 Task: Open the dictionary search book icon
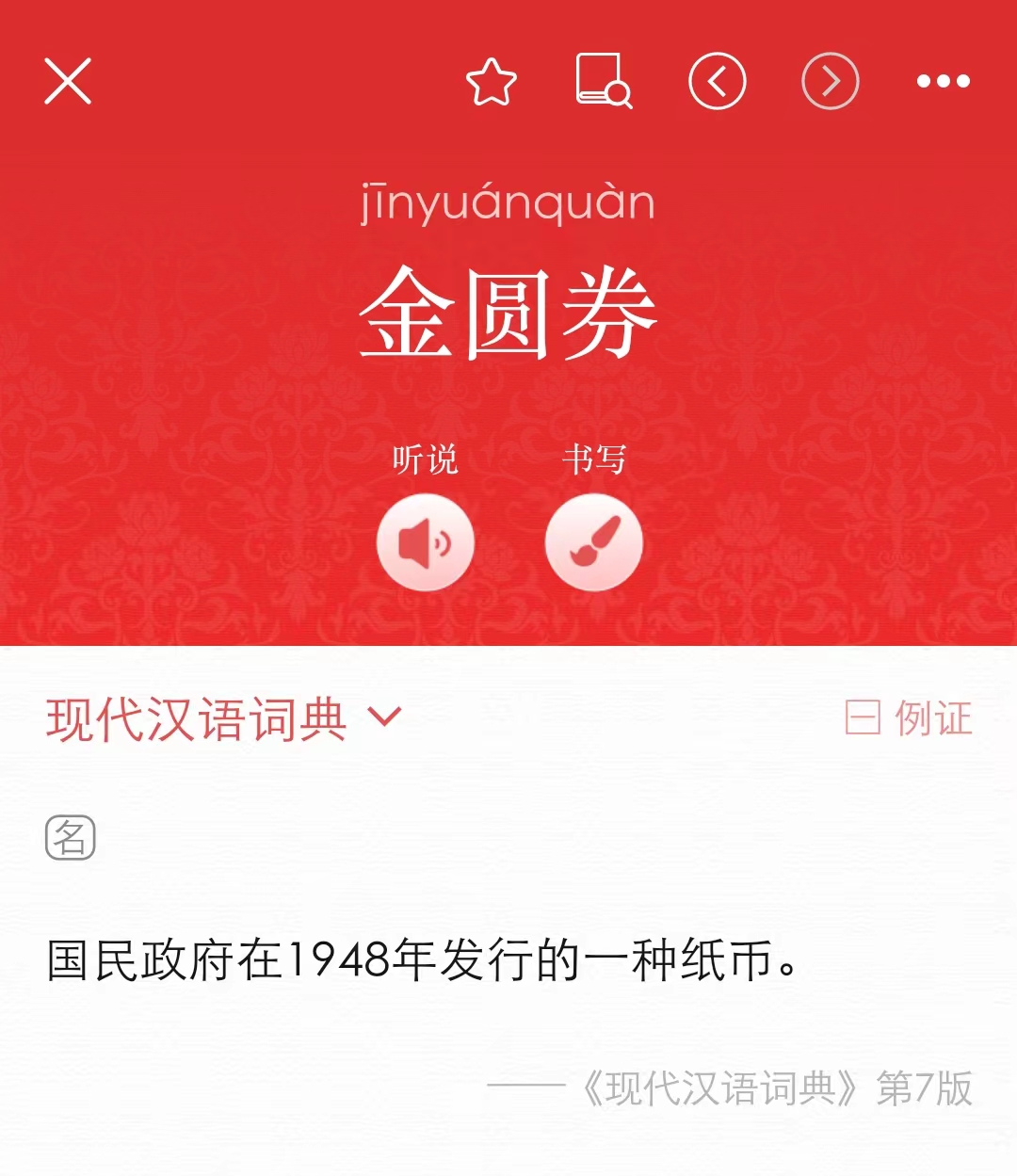coord(603,81)
